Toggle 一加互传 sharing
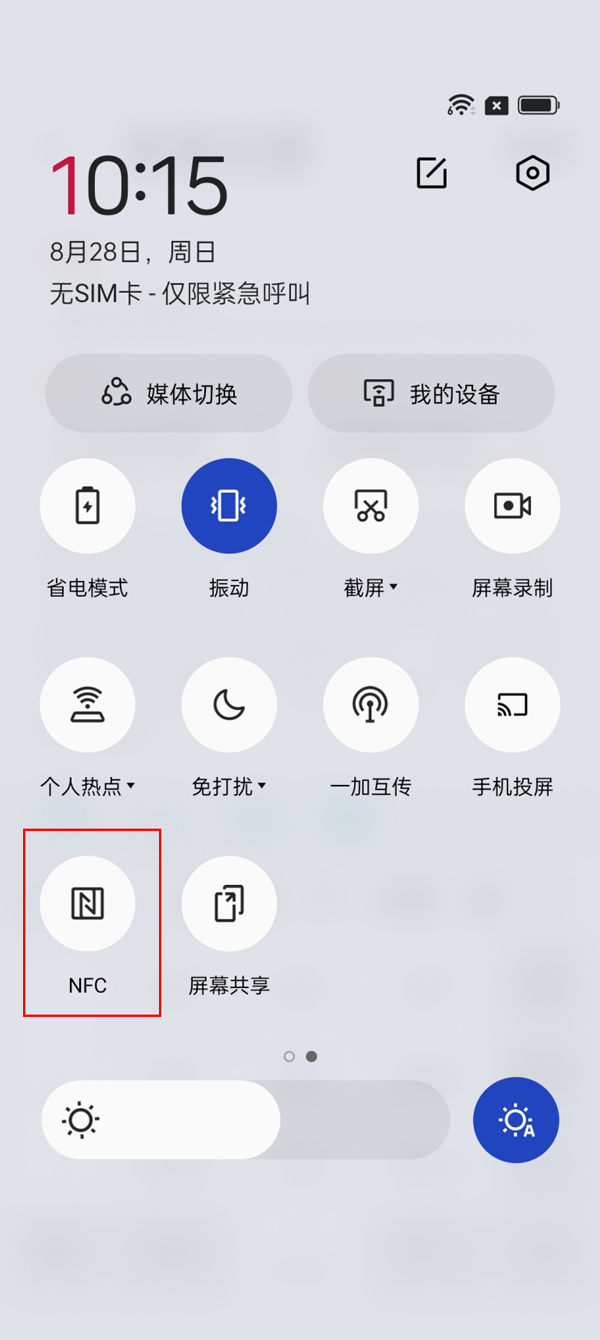The height and width of the screenshot is (1340, 600). point(370,705)
